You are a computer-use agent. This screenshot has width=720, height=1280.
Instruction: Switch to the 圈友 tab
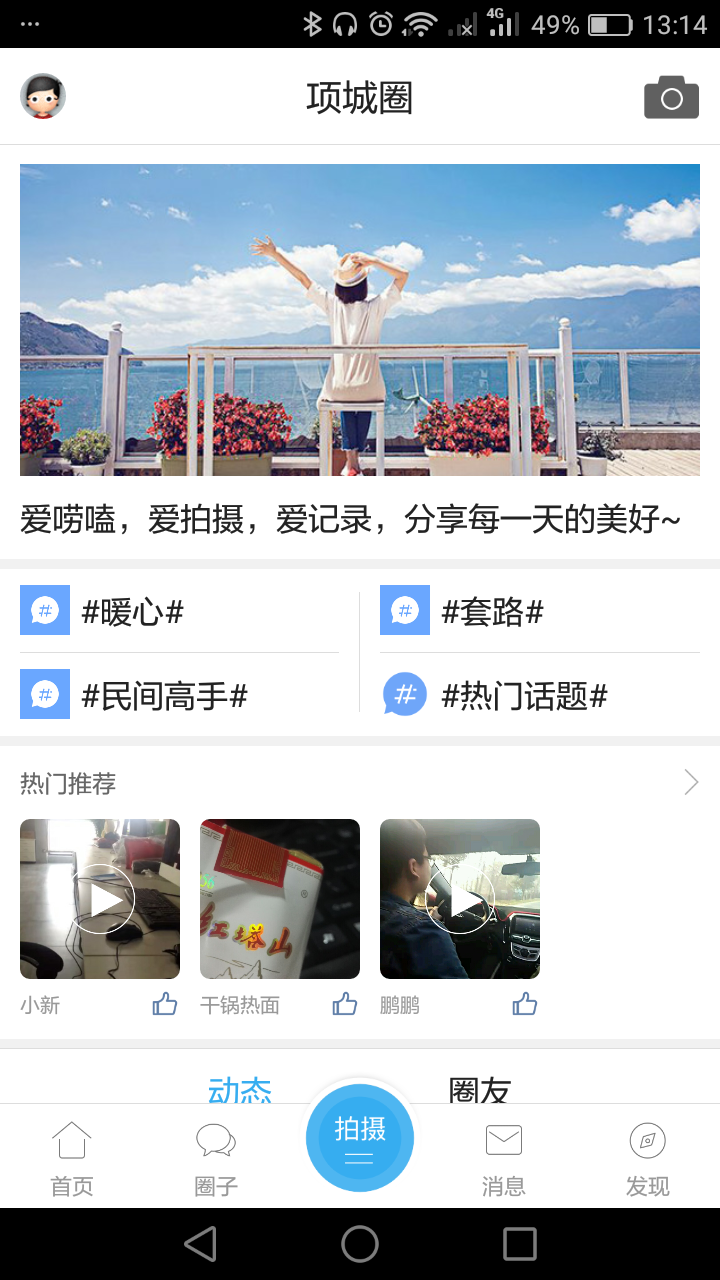480,1089
